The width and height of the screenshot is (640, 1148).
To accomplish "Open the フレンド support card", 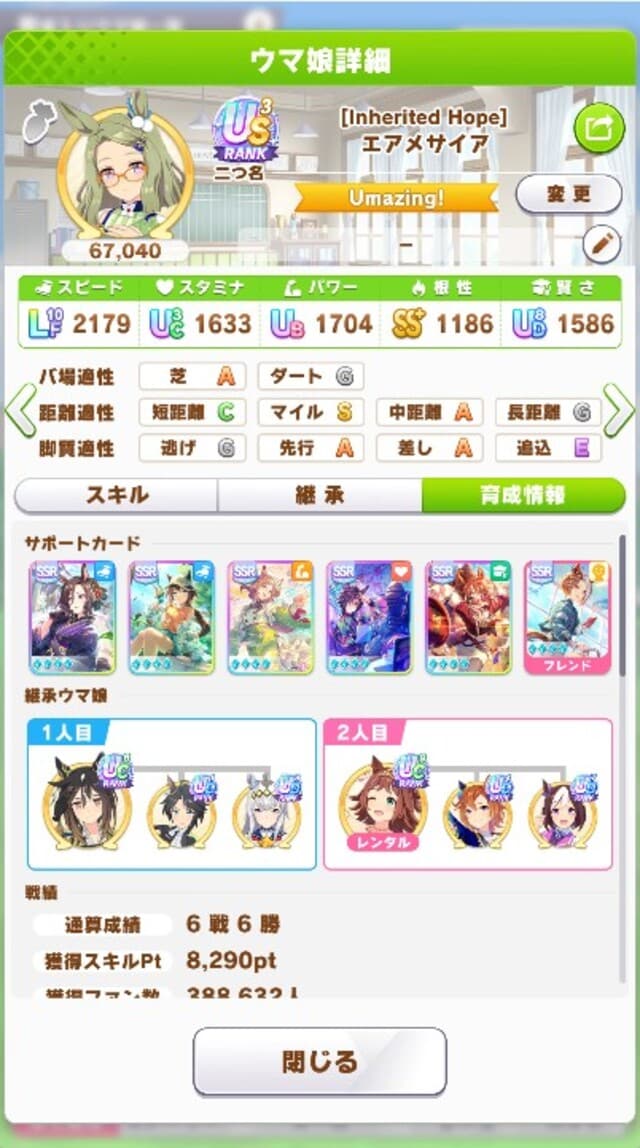I will point(567,616).
